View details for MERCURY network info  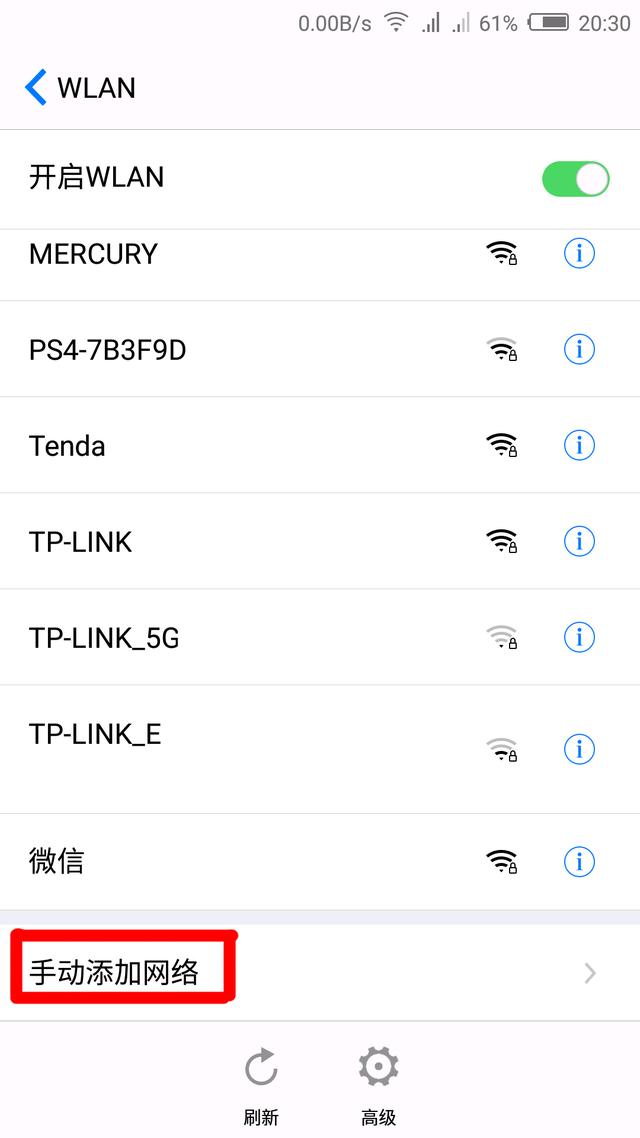pos(579,254)
